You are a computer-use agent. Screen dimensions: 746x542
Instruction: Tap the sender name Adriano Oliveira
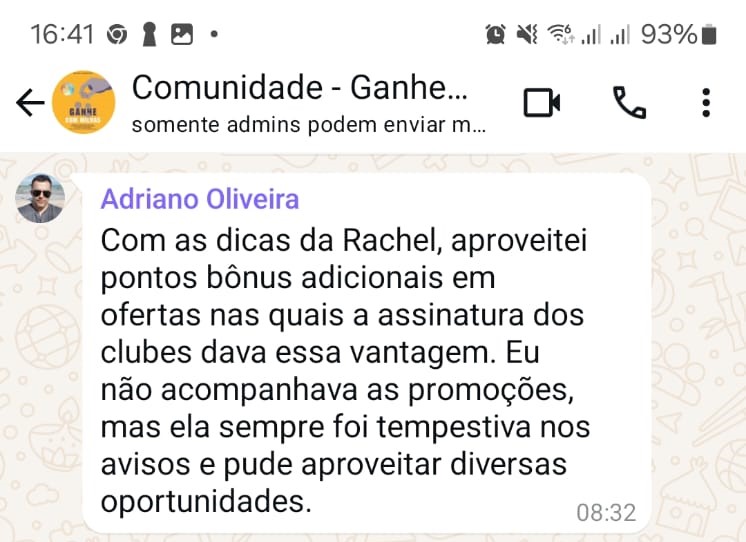point(200,199)
